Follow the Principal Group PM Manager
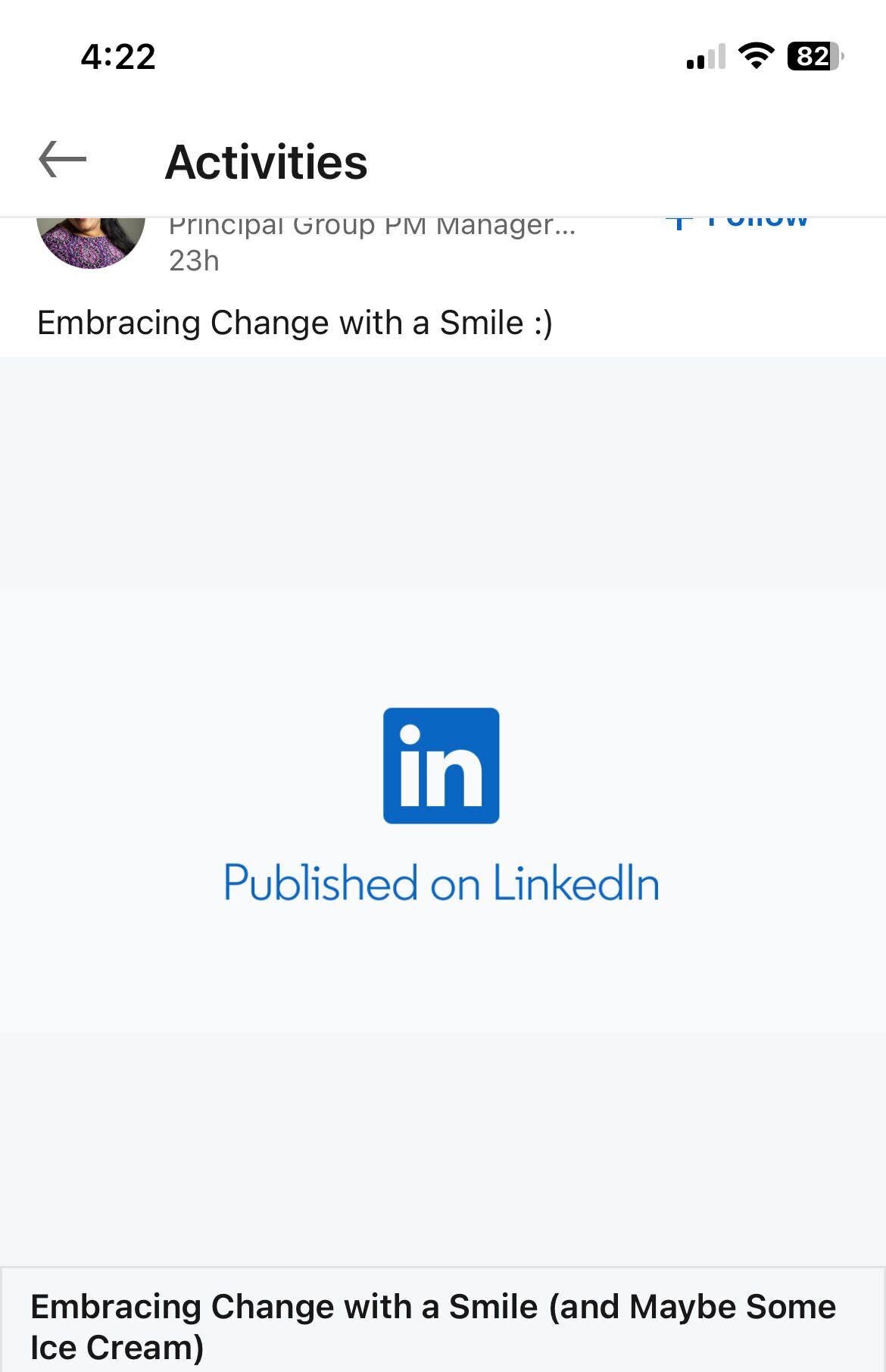Screen dimensions: 886x1372 point(738,223)
